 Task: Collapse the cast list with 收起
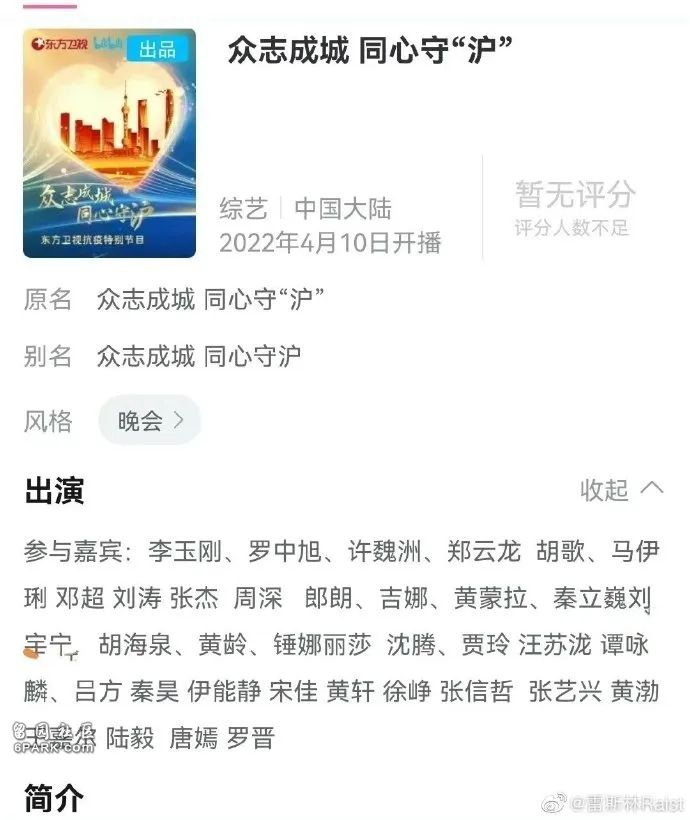[x=620, y=489]
